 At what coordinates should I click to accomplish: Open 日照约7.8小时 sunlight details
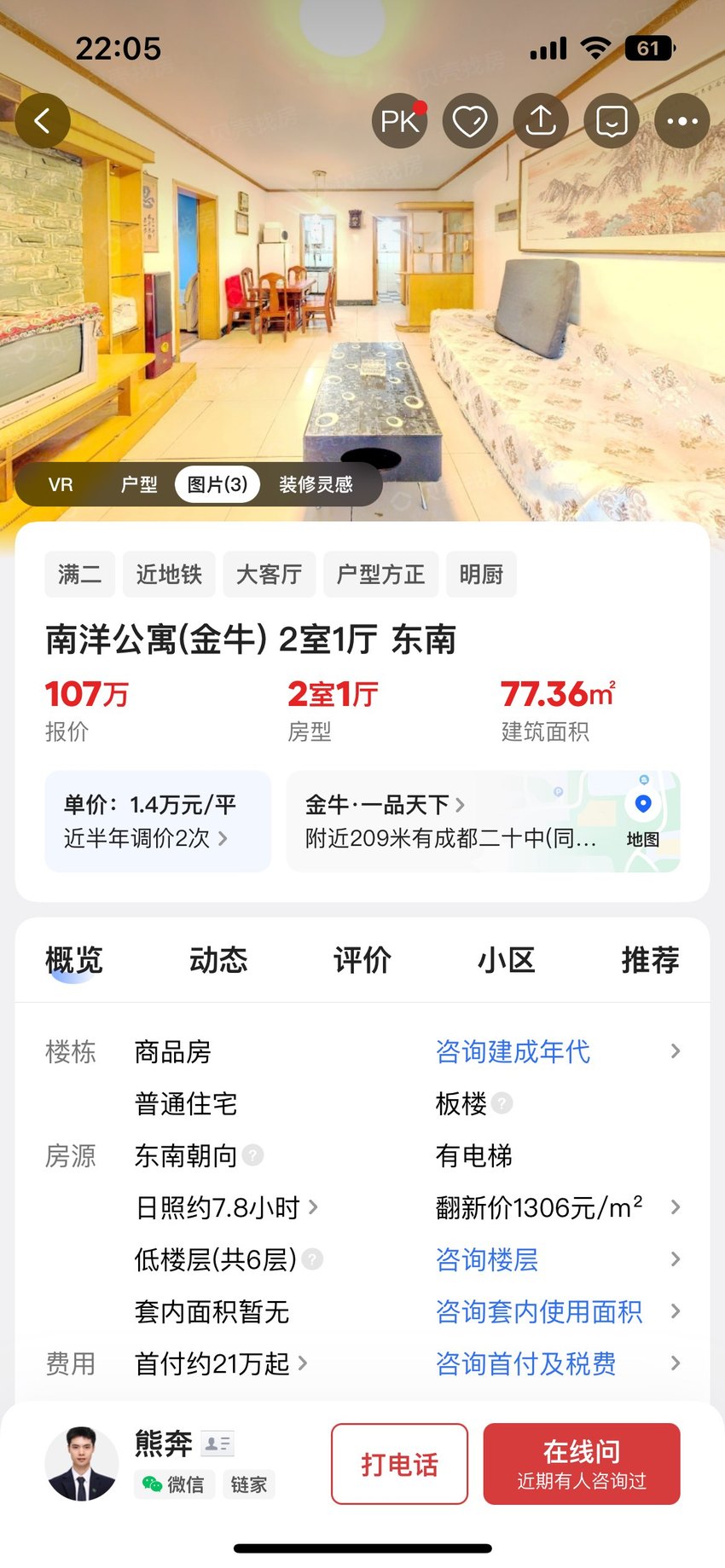tap(227, 1207)
